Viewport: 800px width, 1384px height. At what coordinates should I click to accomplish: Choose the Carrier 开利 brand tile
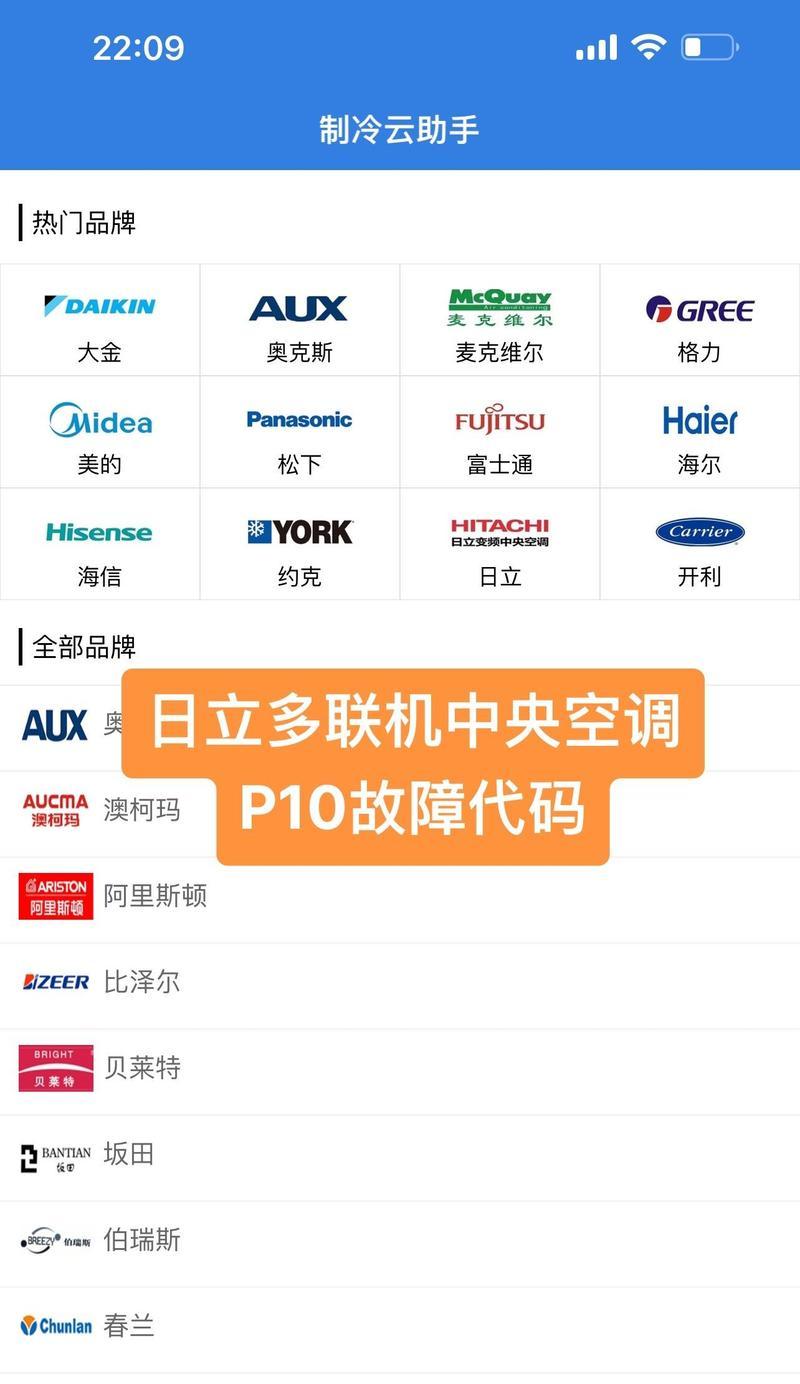click(x=699, y=545)
